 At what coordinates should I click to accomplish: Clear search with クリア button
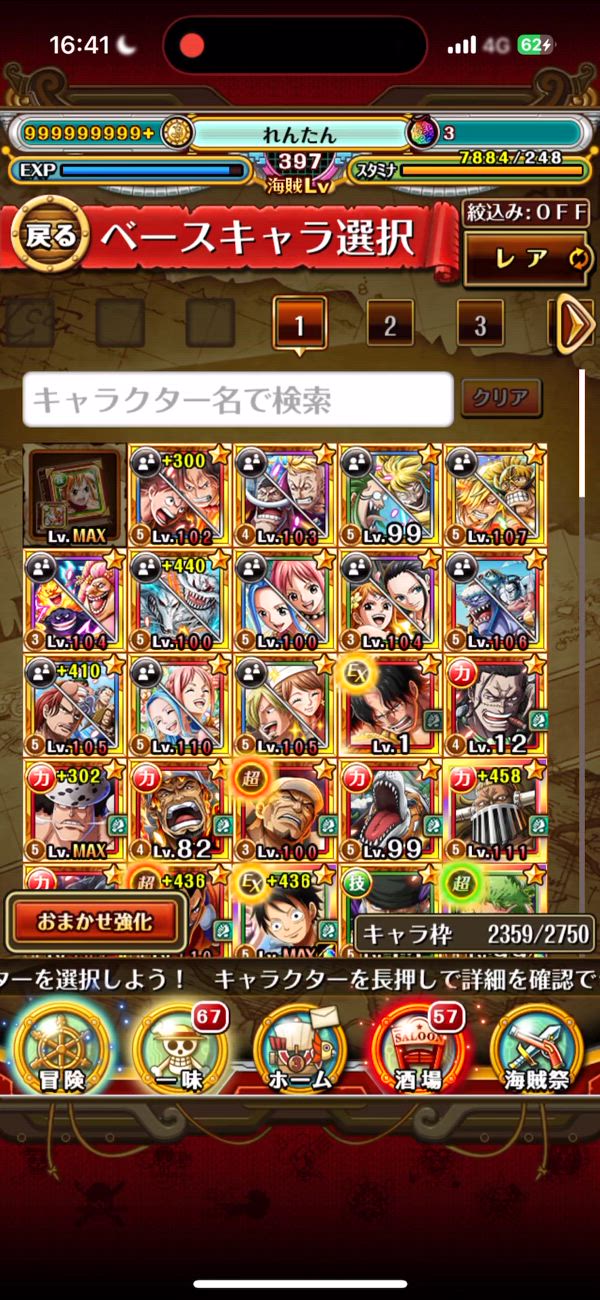point(501,398)
